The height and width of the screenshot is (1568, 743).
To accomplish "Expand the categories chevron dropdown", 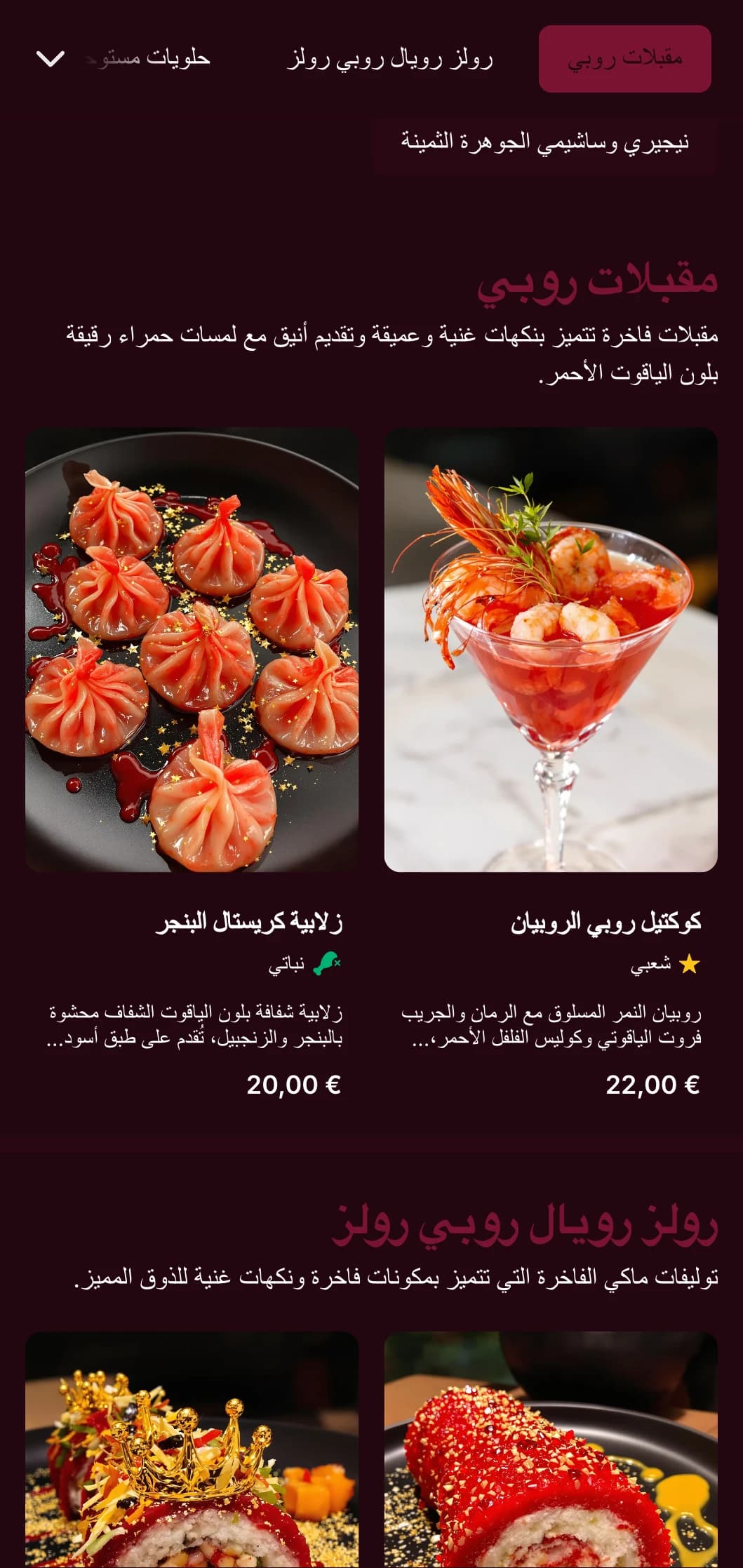I will pyautogui.click(x=51, y=59).
